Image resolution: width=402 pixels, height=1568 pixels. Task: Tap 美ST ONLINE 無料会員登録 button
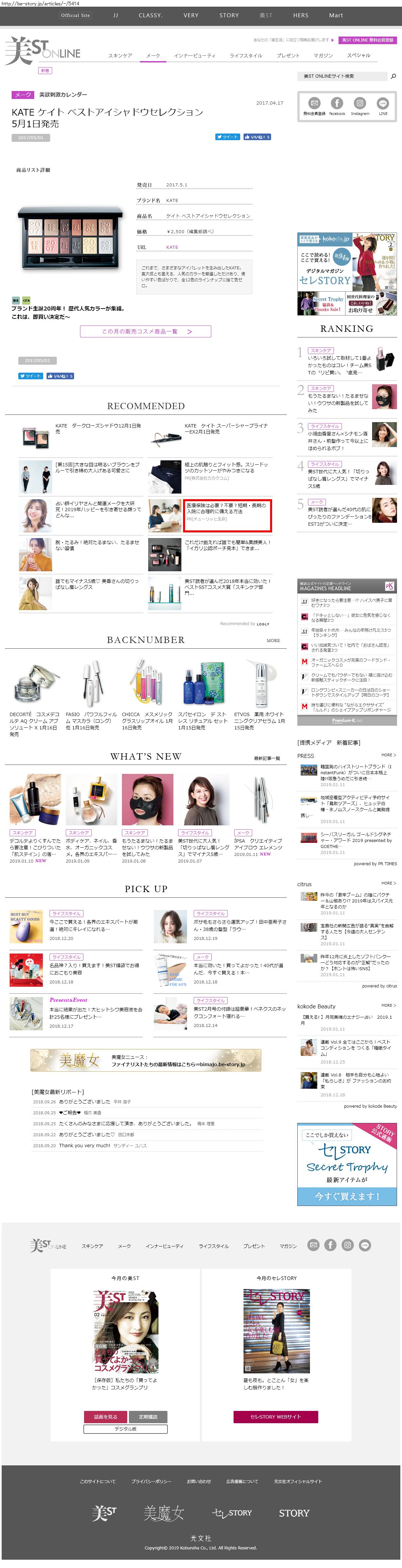click(367, 40)
